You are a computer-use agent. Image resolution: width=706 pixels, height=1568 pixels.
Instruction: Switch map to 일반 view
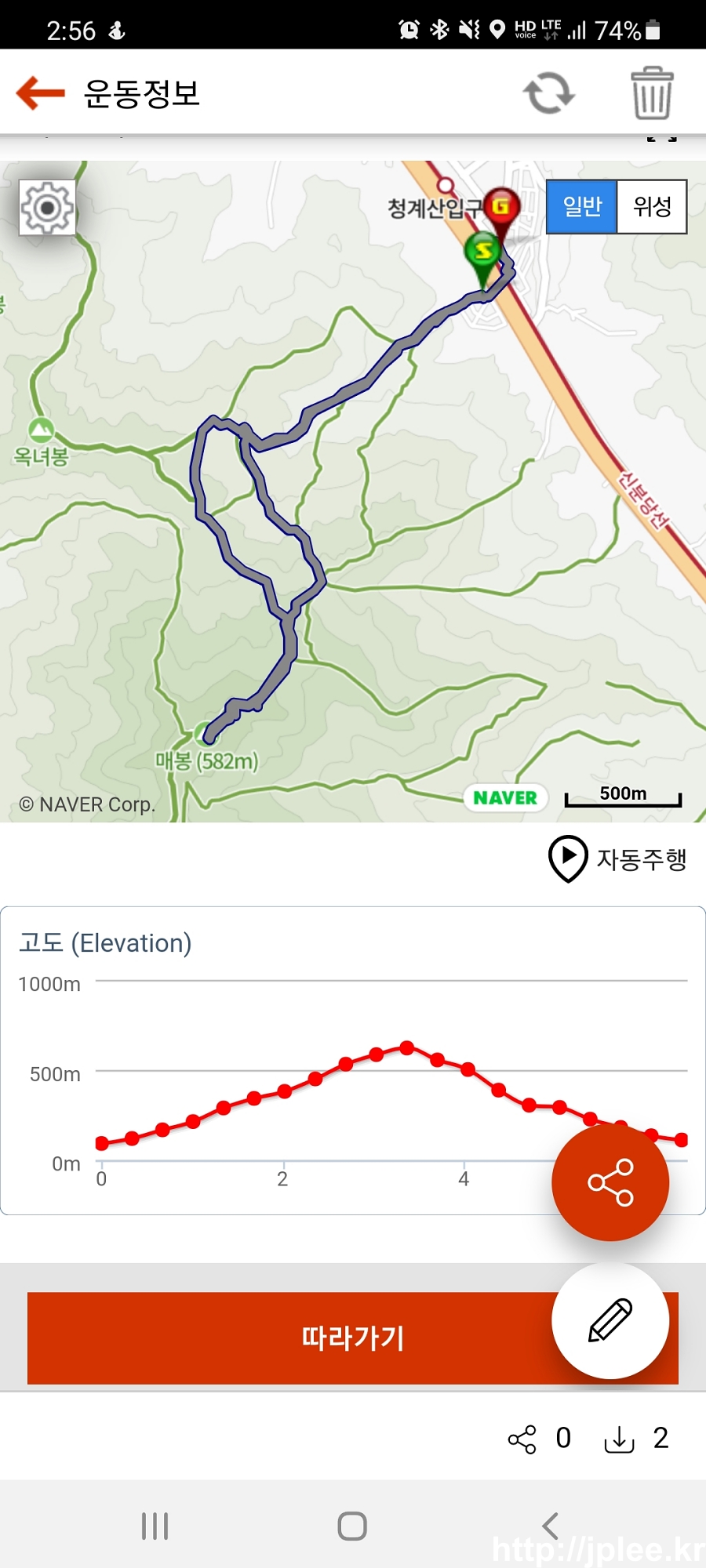coord(582,207)
